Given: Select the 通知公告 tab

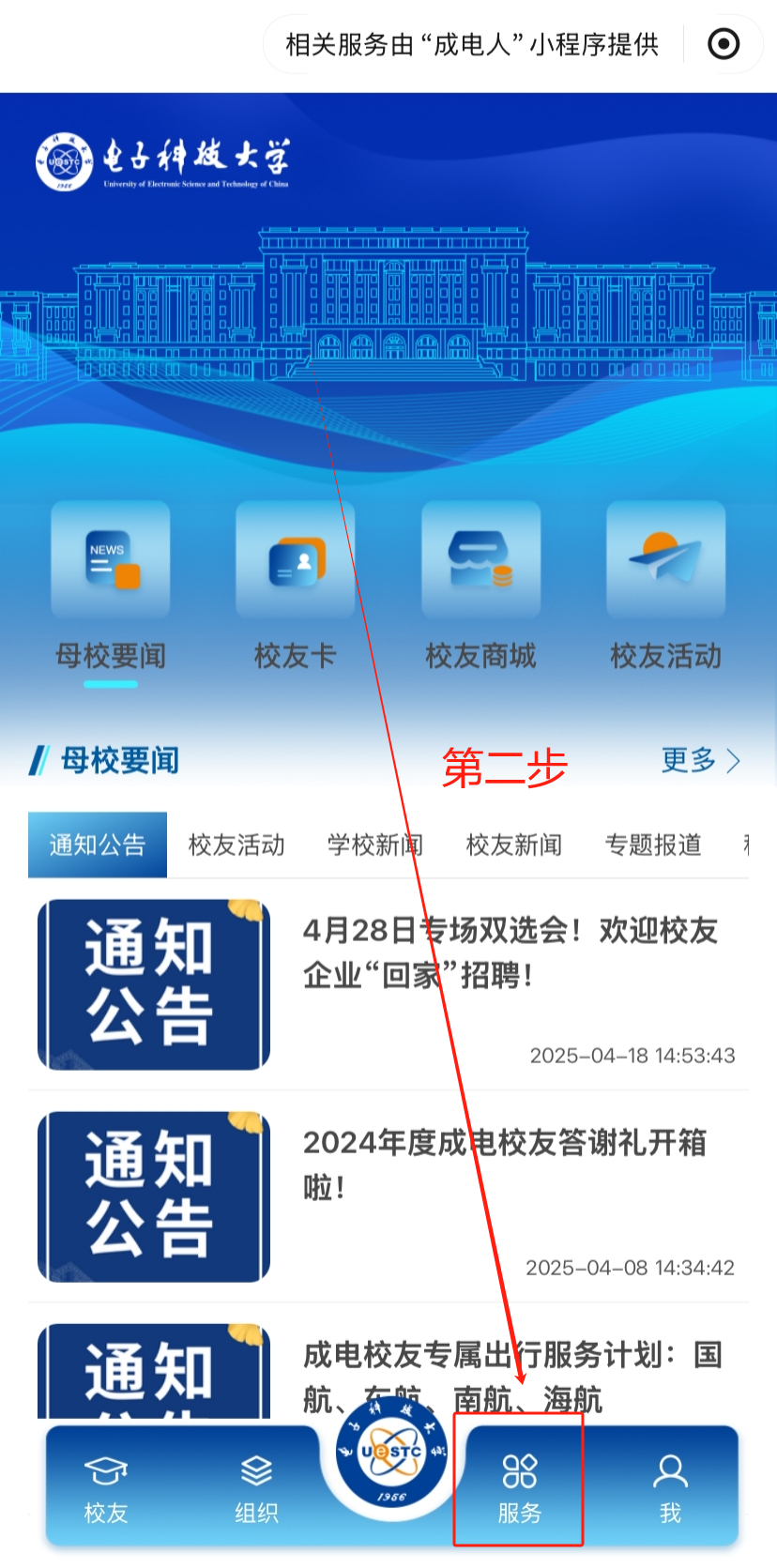Looking at the screenshot, I should [x=98, y=845].
